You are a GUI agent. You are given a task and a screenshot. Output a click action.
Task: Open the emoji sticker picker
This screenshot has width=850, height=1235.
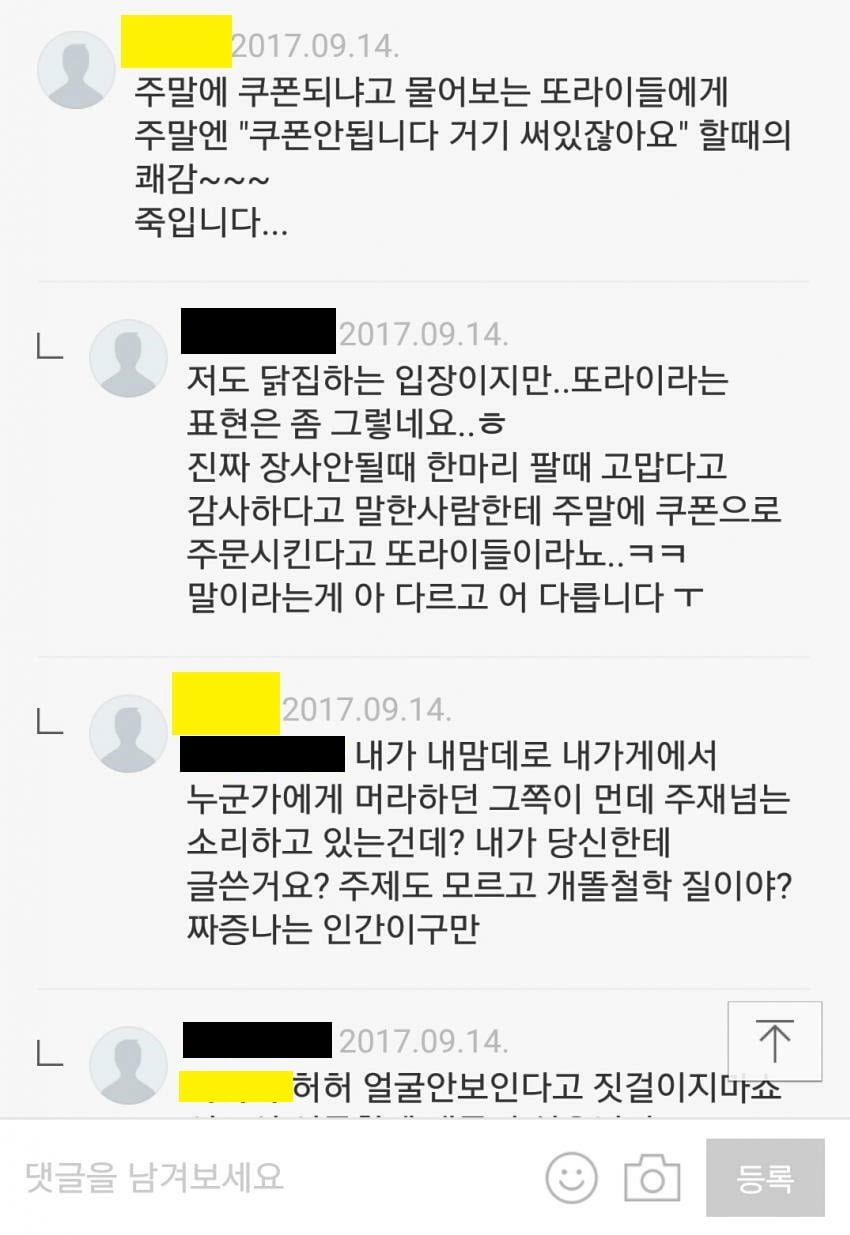572,1178
